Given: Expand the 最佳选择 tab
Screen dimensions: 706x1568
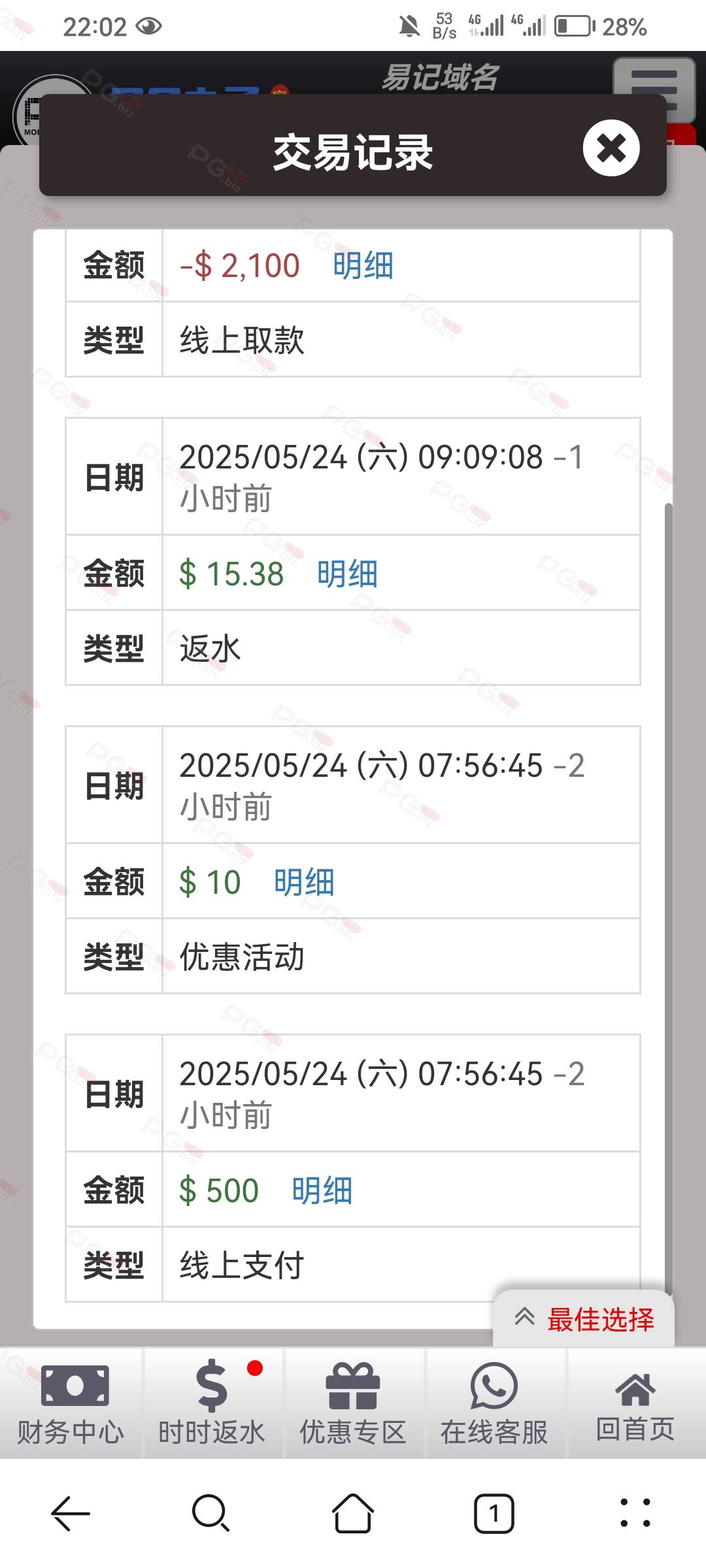Looking at the screenshot, I should tap(584, 1319).
